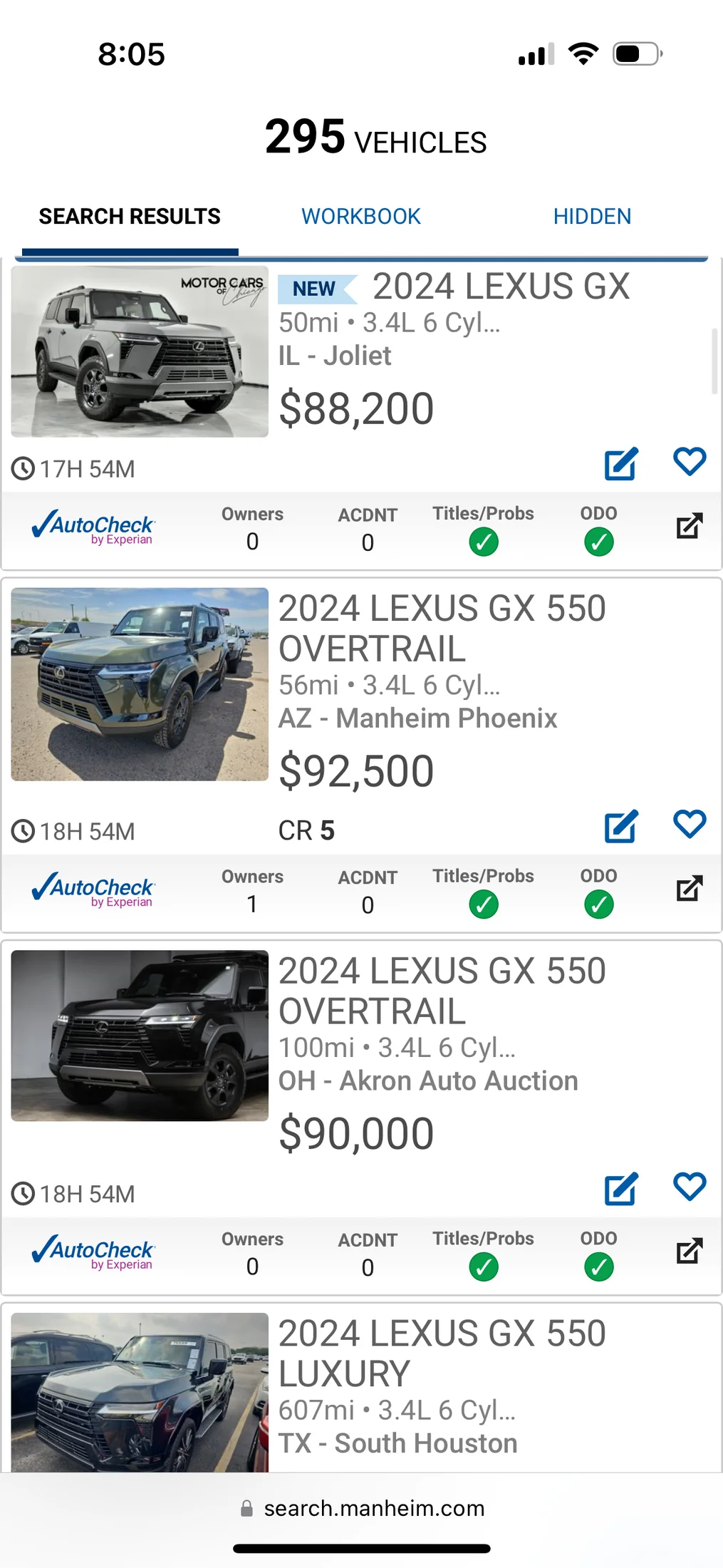The image size is (723, 1568).
Task: Open the Hidden tab
Action: (592, 217)
